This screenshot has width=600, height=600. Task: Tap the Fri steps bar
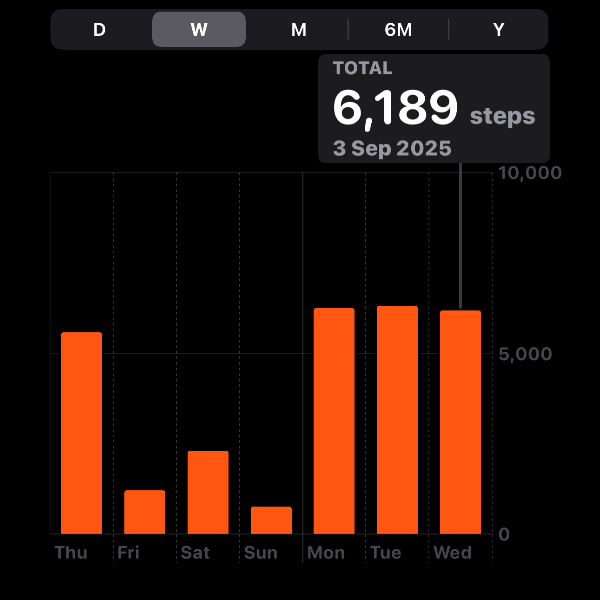145,512
